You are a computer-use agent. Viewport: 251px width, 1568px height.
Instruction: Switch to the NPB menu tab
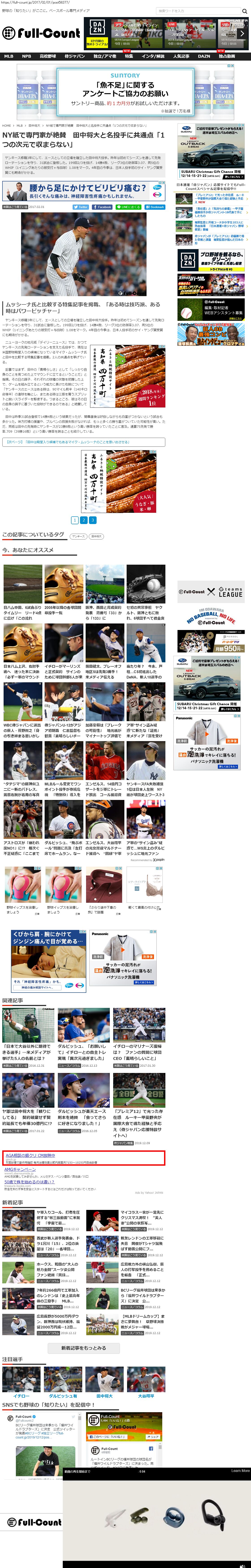pyautogui.click(x=26, y=56)
